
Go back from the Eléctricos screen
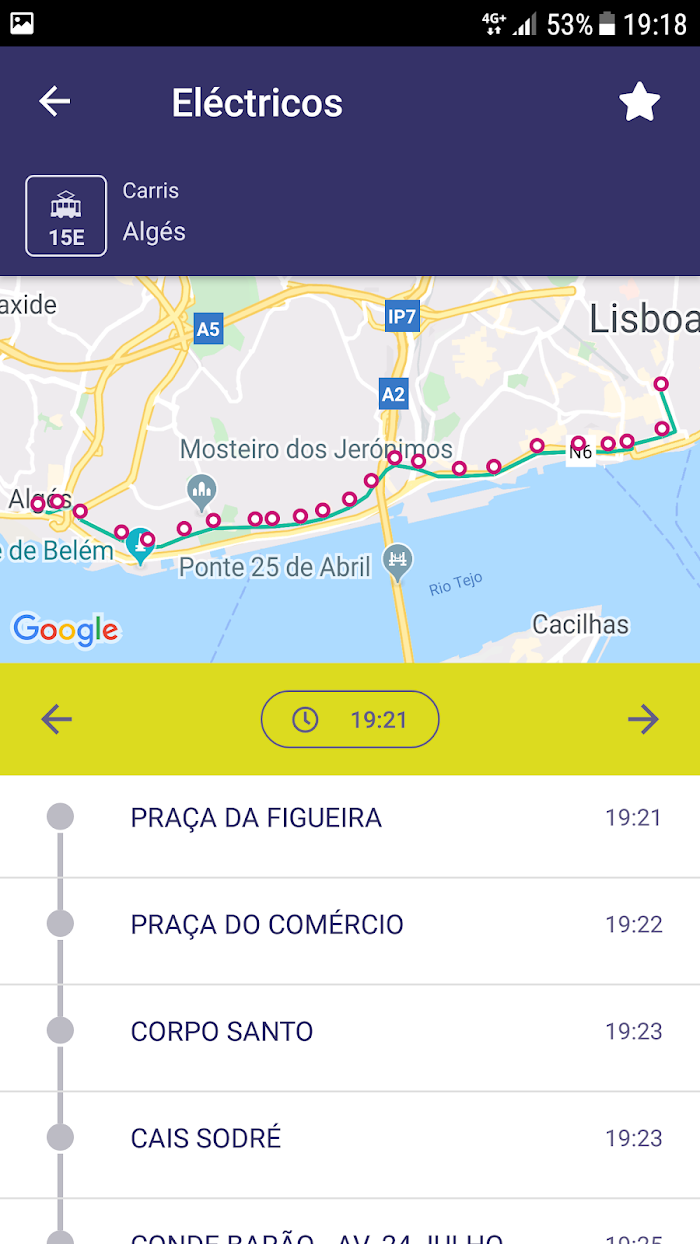(x=55, y=102)
